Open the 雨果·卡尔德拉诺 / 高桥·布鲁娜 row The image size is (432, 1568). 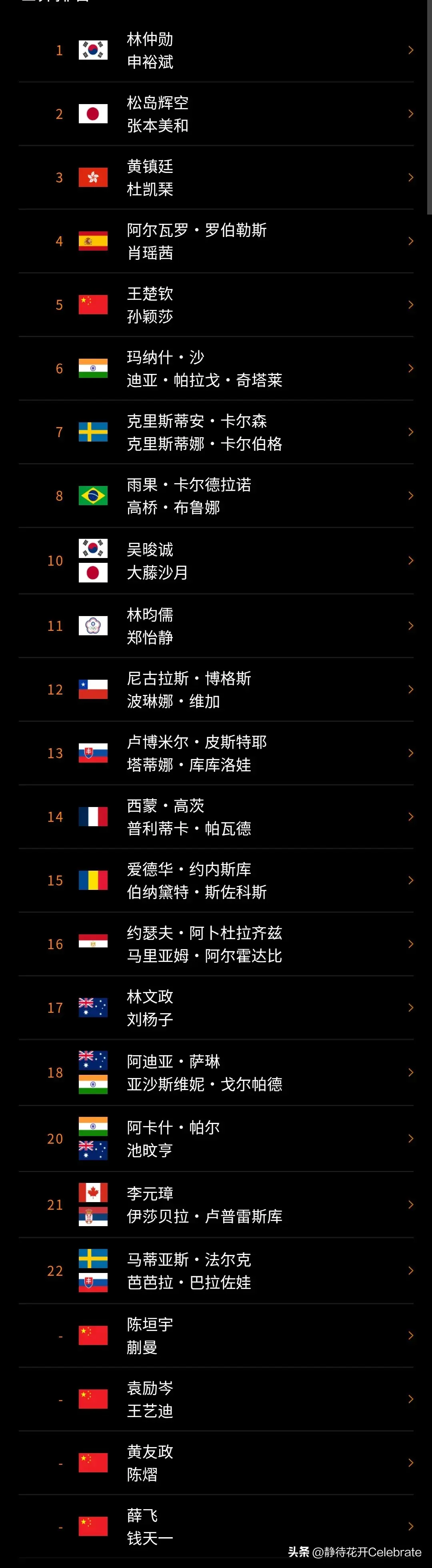(x=216, y=496)
